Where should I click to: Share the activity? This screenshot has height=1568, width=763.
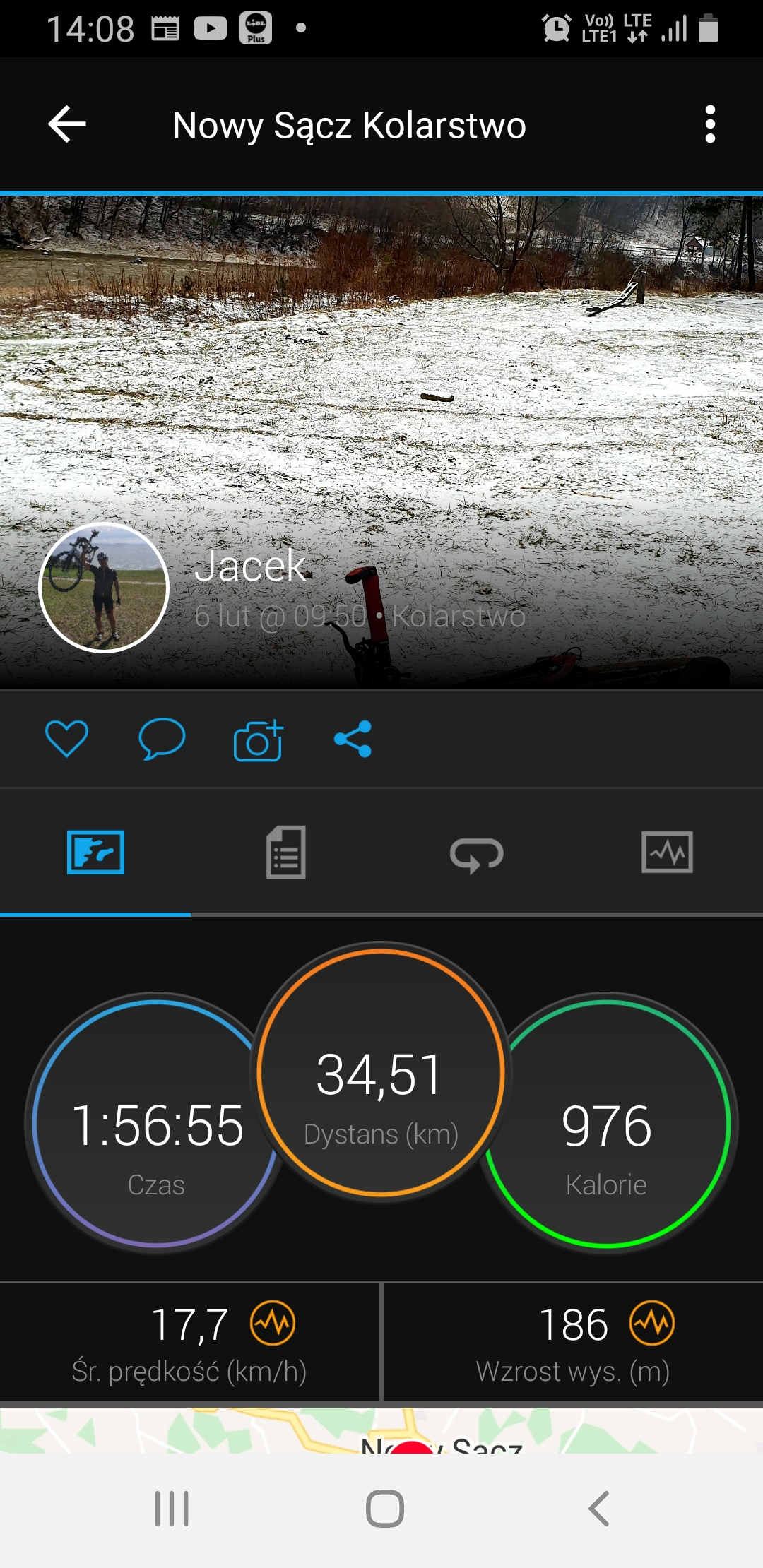353,739
